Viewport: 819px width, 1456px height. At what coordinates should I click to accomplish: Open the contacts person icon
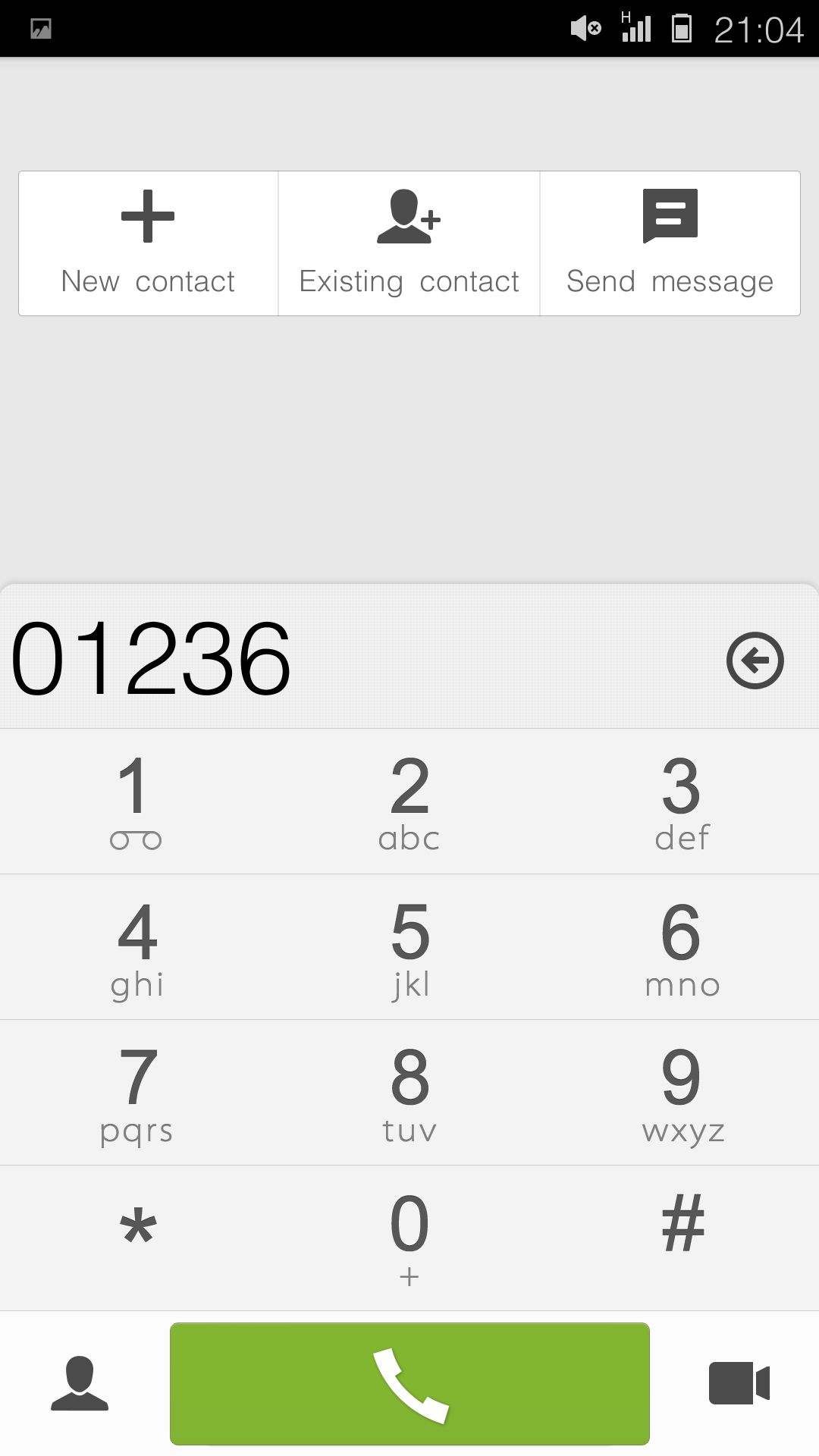(x=80, y=1384)
